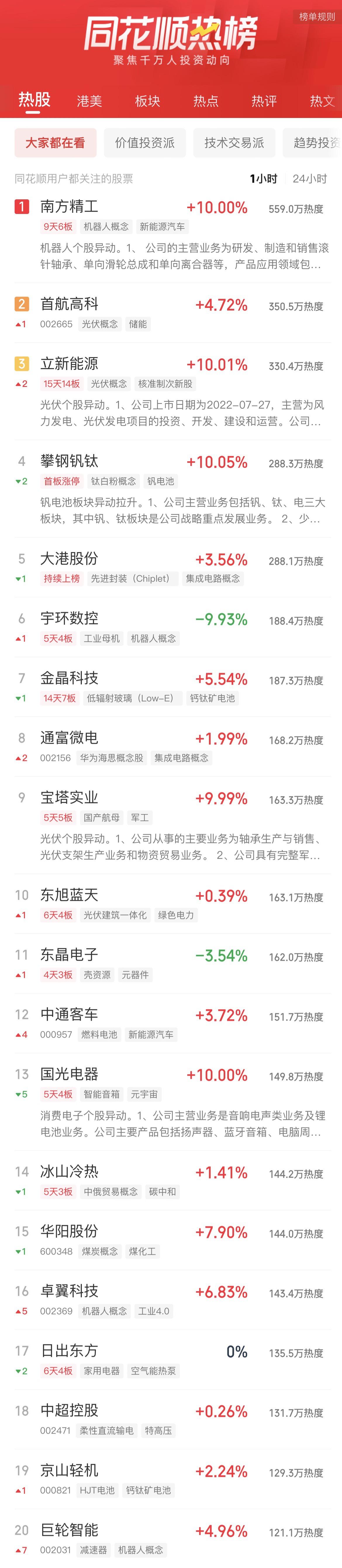342x1568 pixels.
Task: View 卓翼科技 stock details
Action: [69, 1291]
